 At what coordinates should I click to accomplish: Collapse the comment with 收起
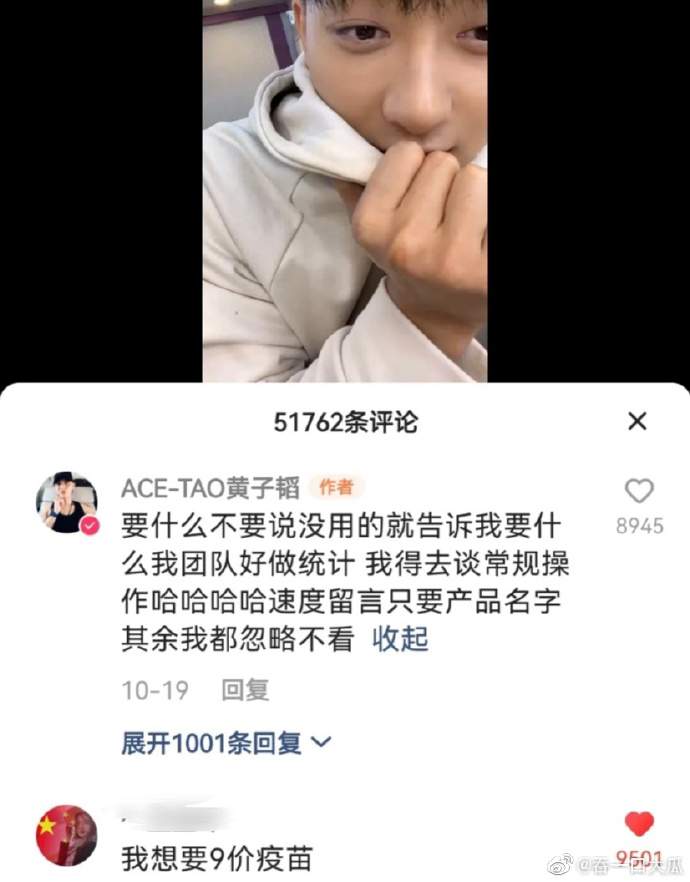coord(400,639)
